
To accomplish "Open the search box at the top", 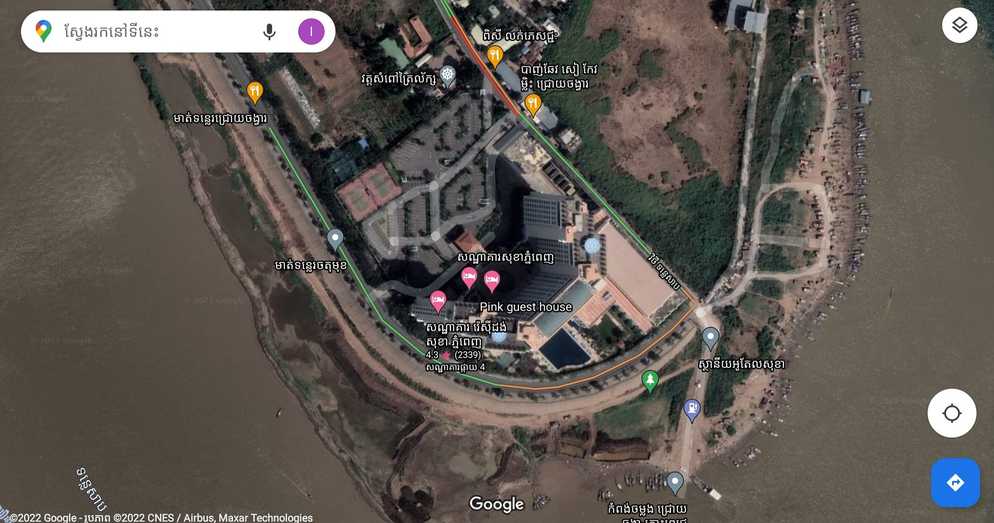I will pyautogui.click(x=150, y=32).
